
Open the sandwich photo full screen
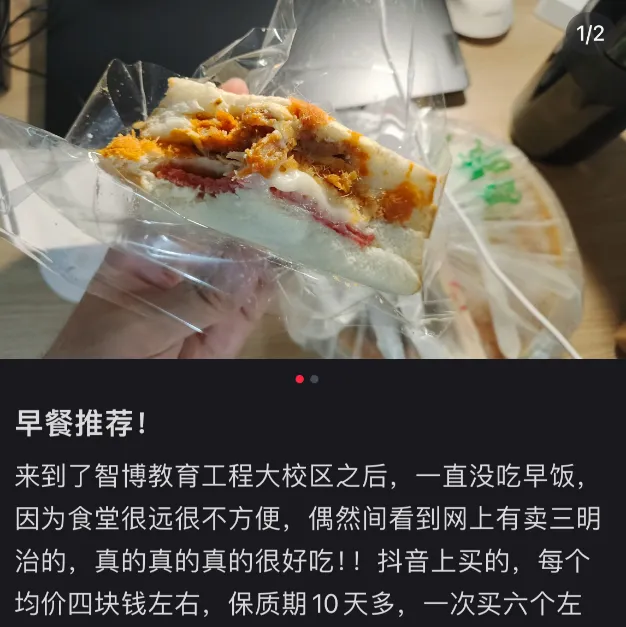pos(313,179)
